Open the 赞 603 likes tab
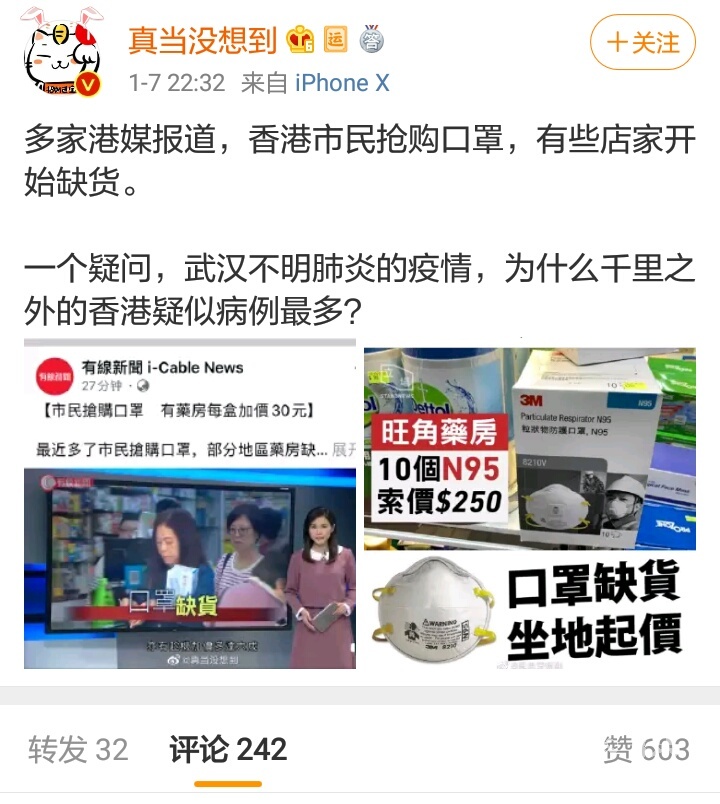Viewport: 720px width, 804px height. coord(646,749)
